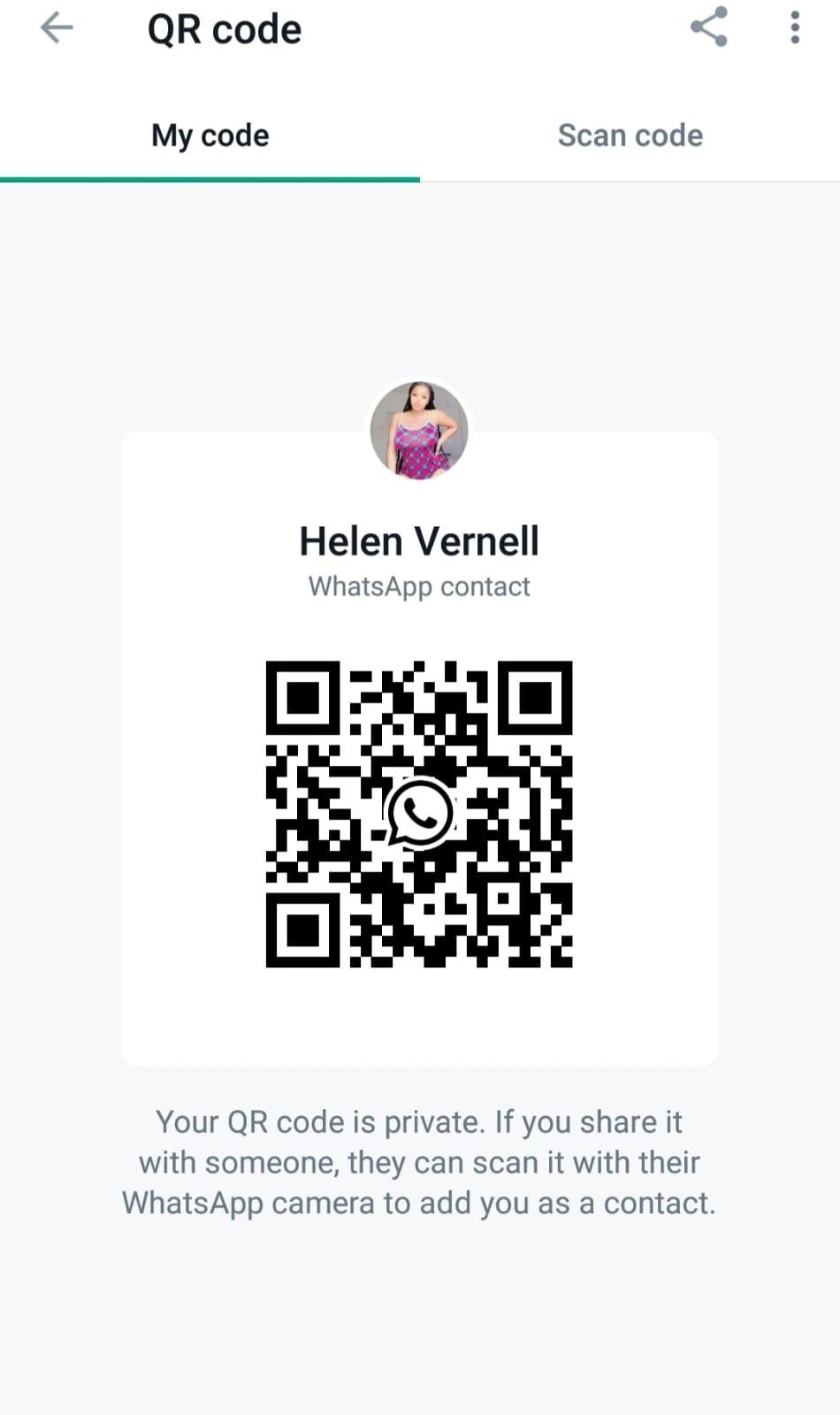Viewport: 840px width, 1415px height.
Task: Share the QR code
Action: point(708,27)
